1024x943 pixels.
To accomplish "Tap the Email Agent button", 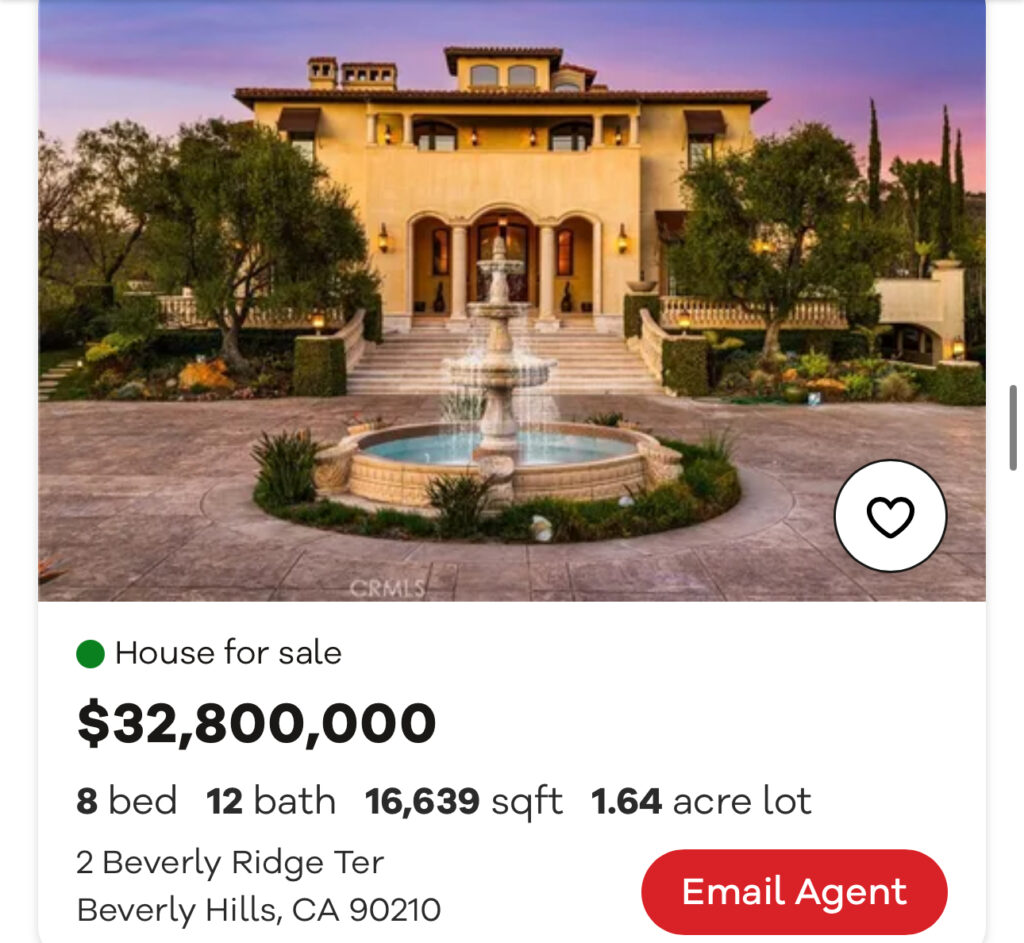I will 794,891.
